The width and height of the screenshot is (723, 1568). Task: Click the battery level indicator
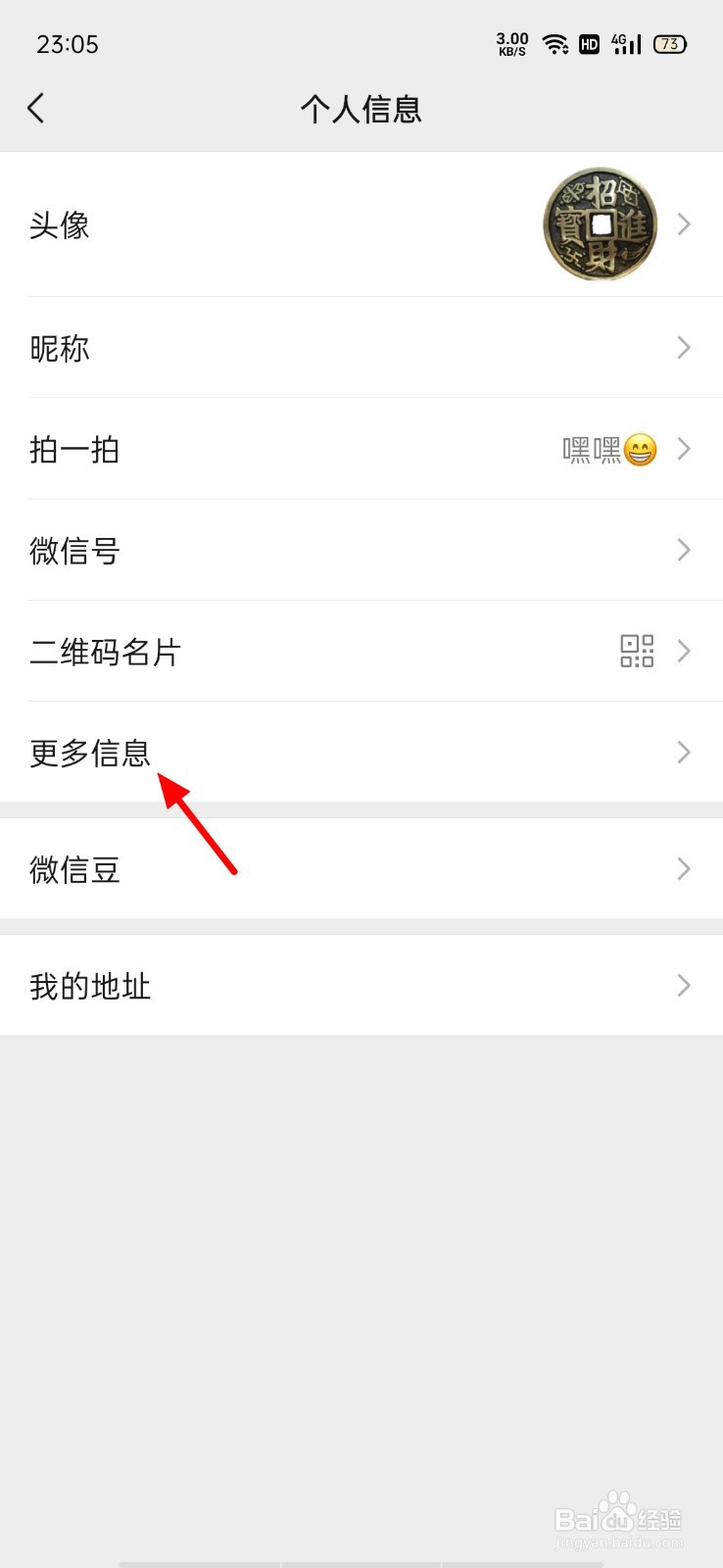click(x=668, y=44)
